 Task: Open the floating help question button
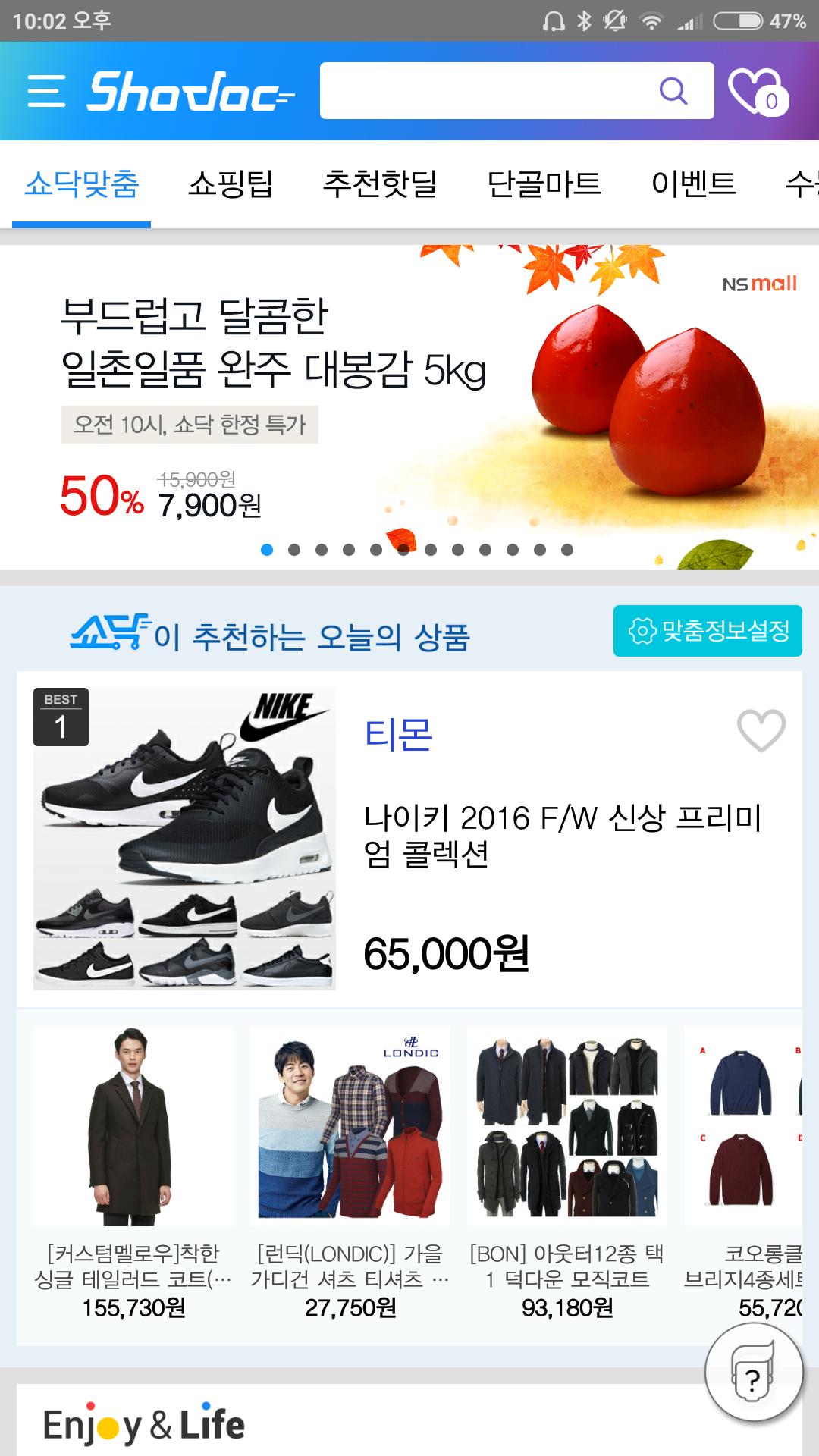coord(752,1373)
